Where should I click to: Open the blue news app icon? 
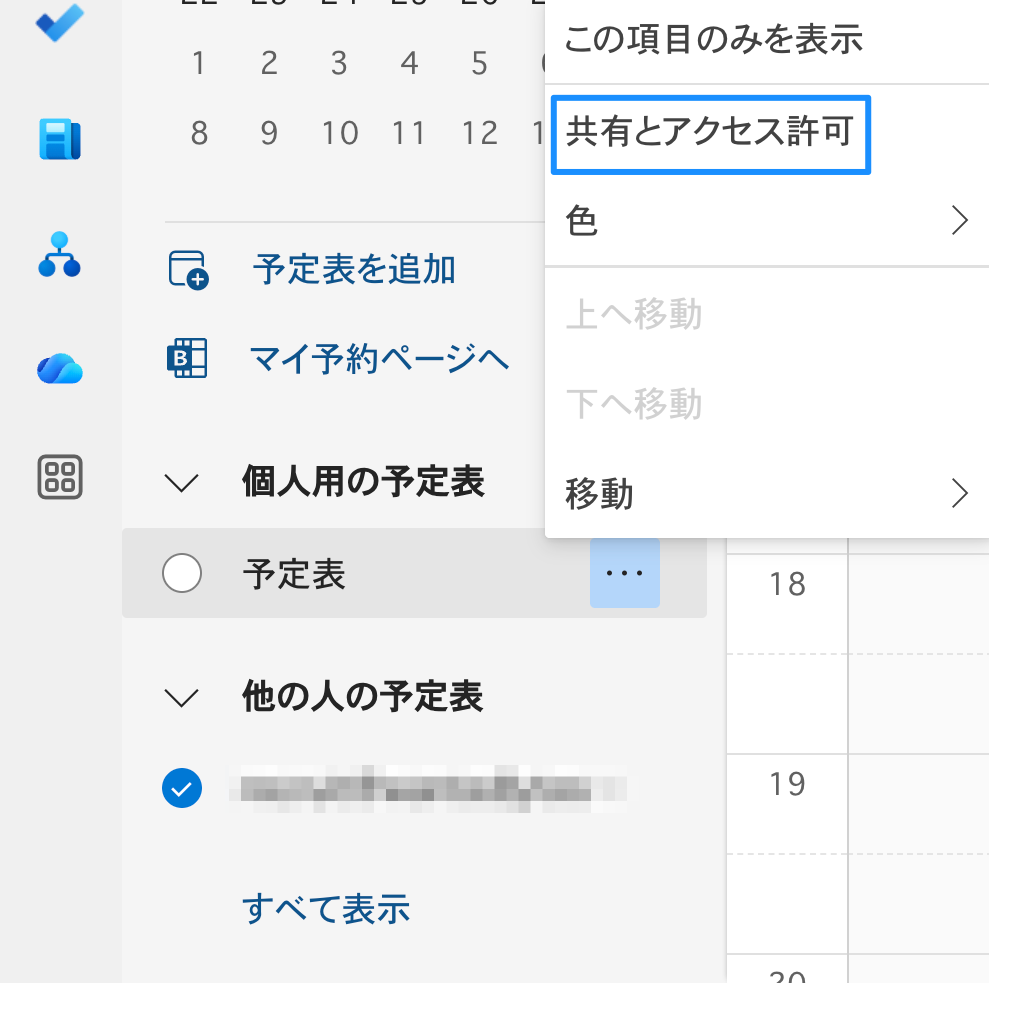pos(60,140)
